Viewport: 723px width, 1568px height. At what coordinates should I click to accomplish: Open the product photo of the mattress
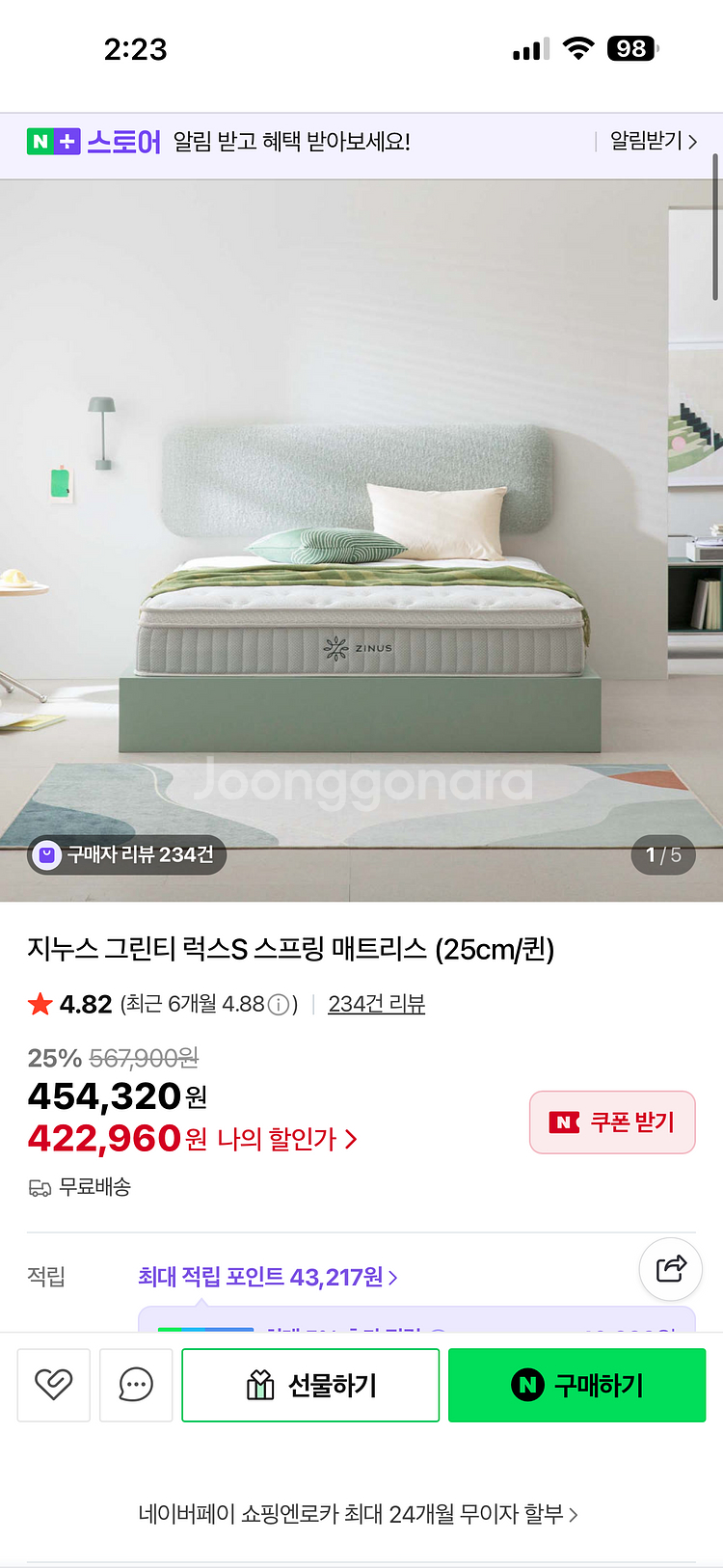tap(361, 541)
